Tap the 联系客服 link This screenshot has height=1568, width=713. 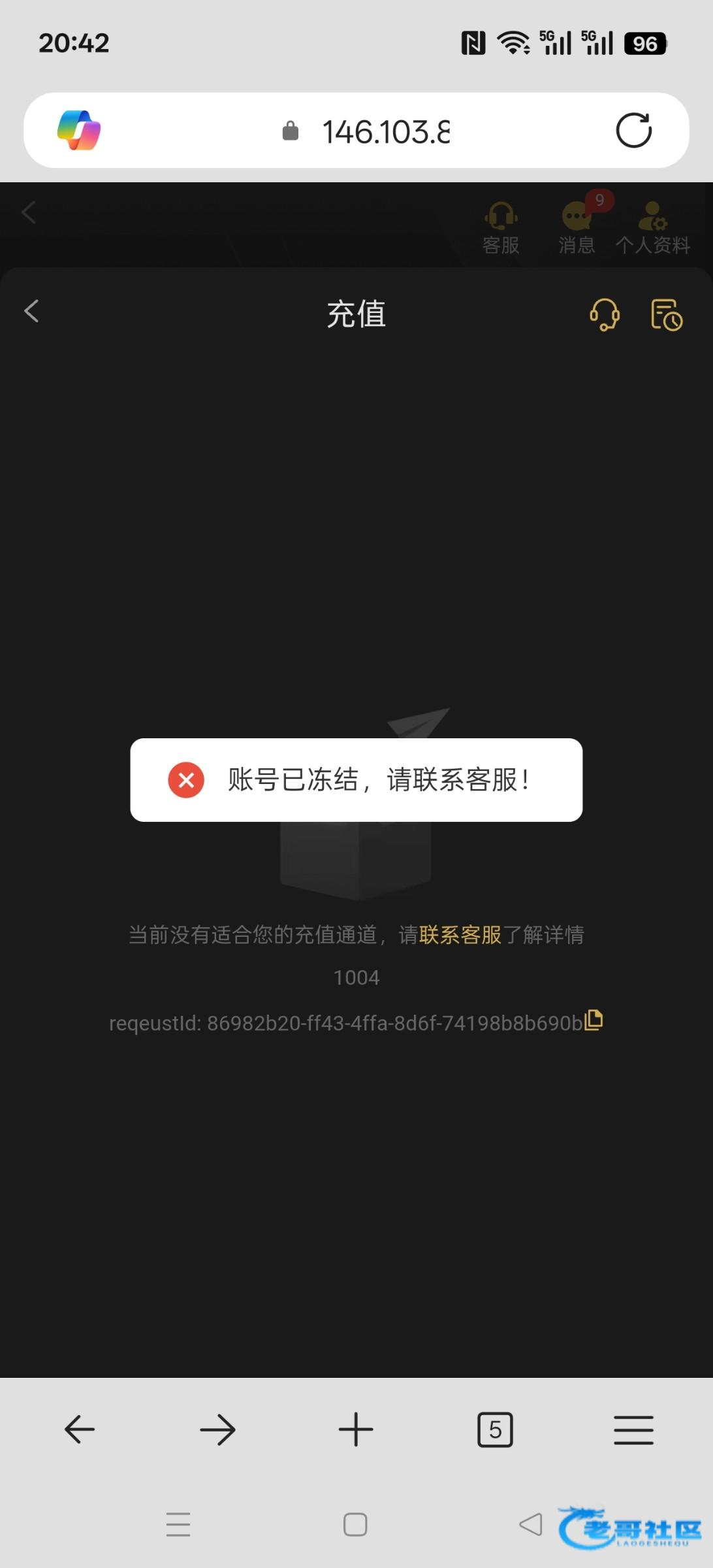click(x=460, y=935)
